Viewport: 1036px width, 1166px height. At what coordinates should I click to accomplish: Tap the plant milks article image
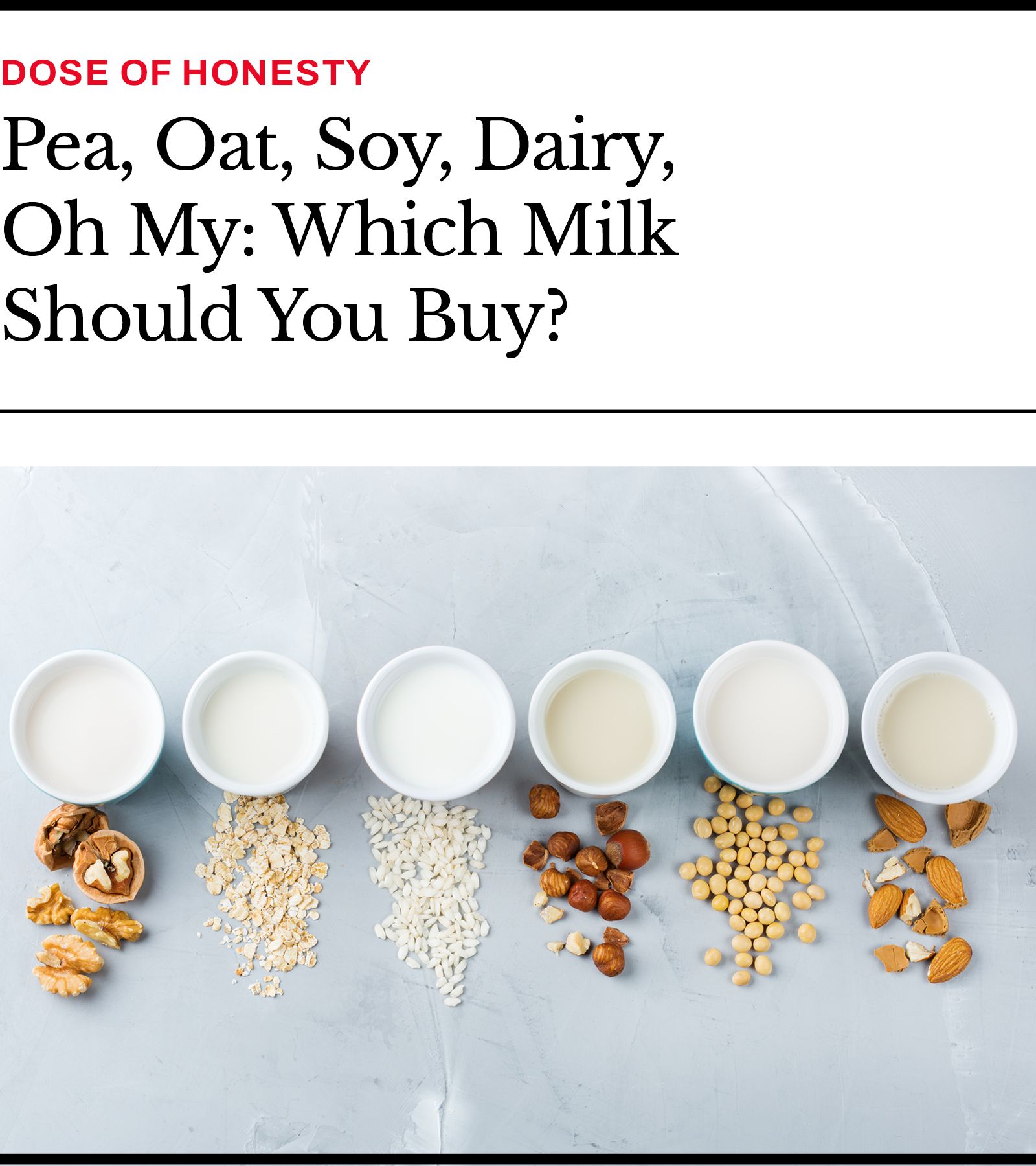[518, 810]
